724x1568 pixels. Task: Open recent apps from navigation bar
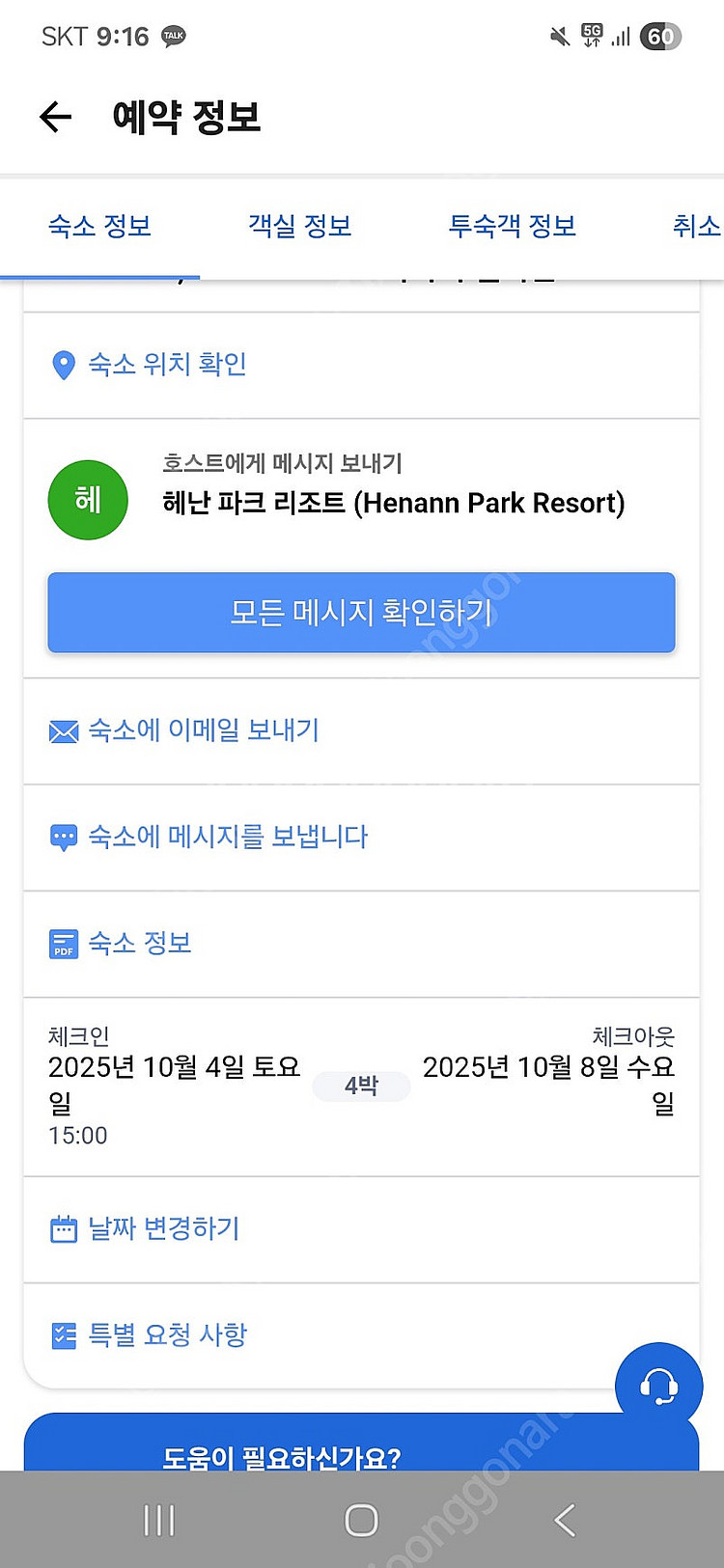coord(159,1520)
